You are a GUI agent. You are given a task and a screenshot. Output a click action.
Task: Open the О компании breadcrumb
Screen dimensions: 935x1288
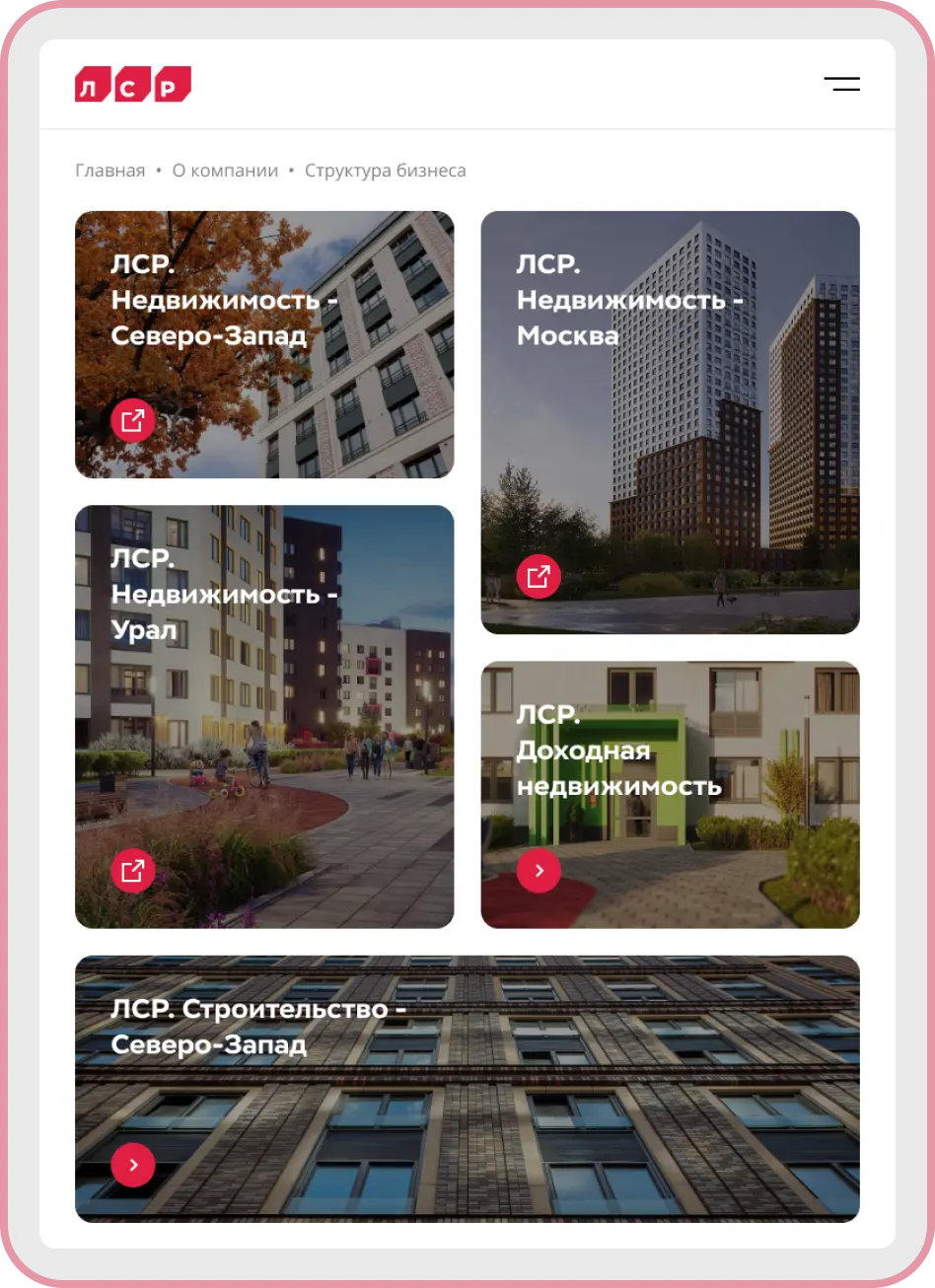pyautogui.click(x=225, y=171)
